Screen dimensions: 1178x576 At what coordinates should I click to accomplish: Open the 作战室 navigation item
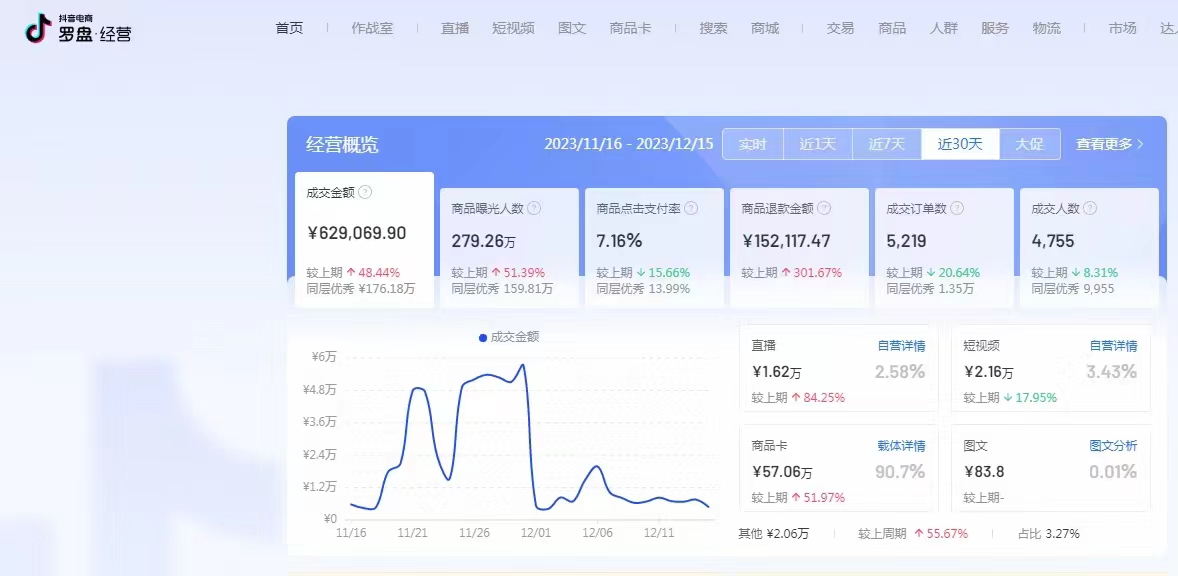(372, 28)
